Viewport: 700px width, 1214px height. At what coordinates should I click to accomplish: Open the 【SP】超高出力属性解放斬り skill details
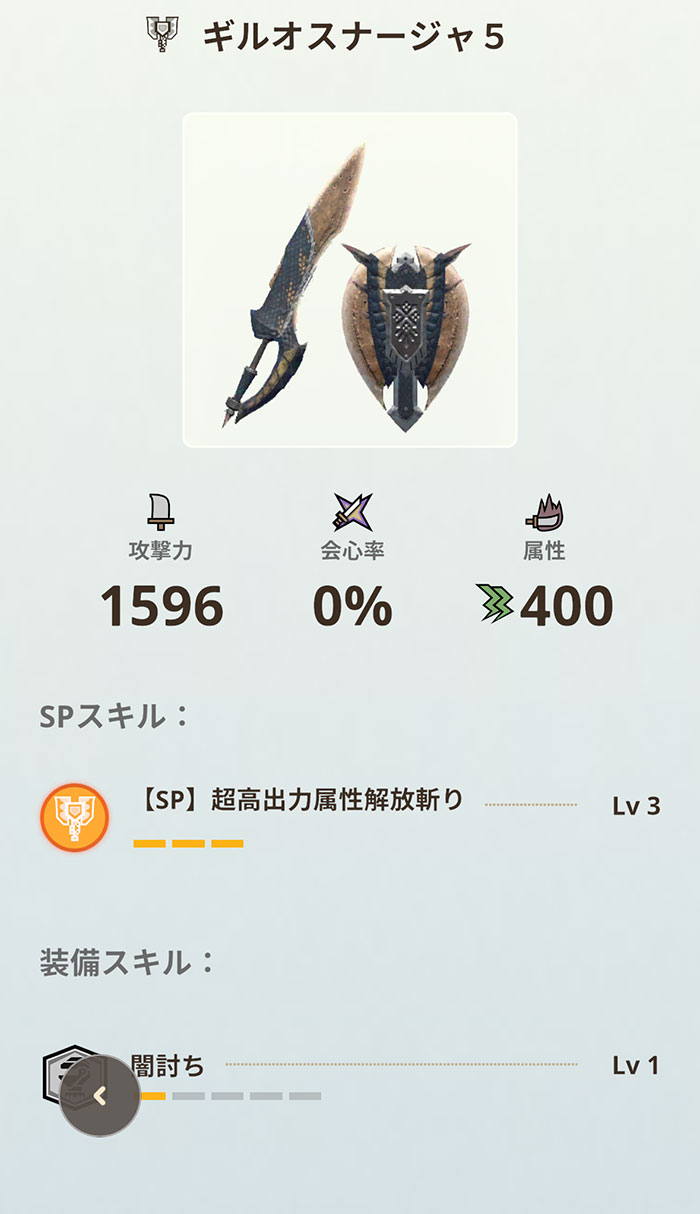point(299,801)
